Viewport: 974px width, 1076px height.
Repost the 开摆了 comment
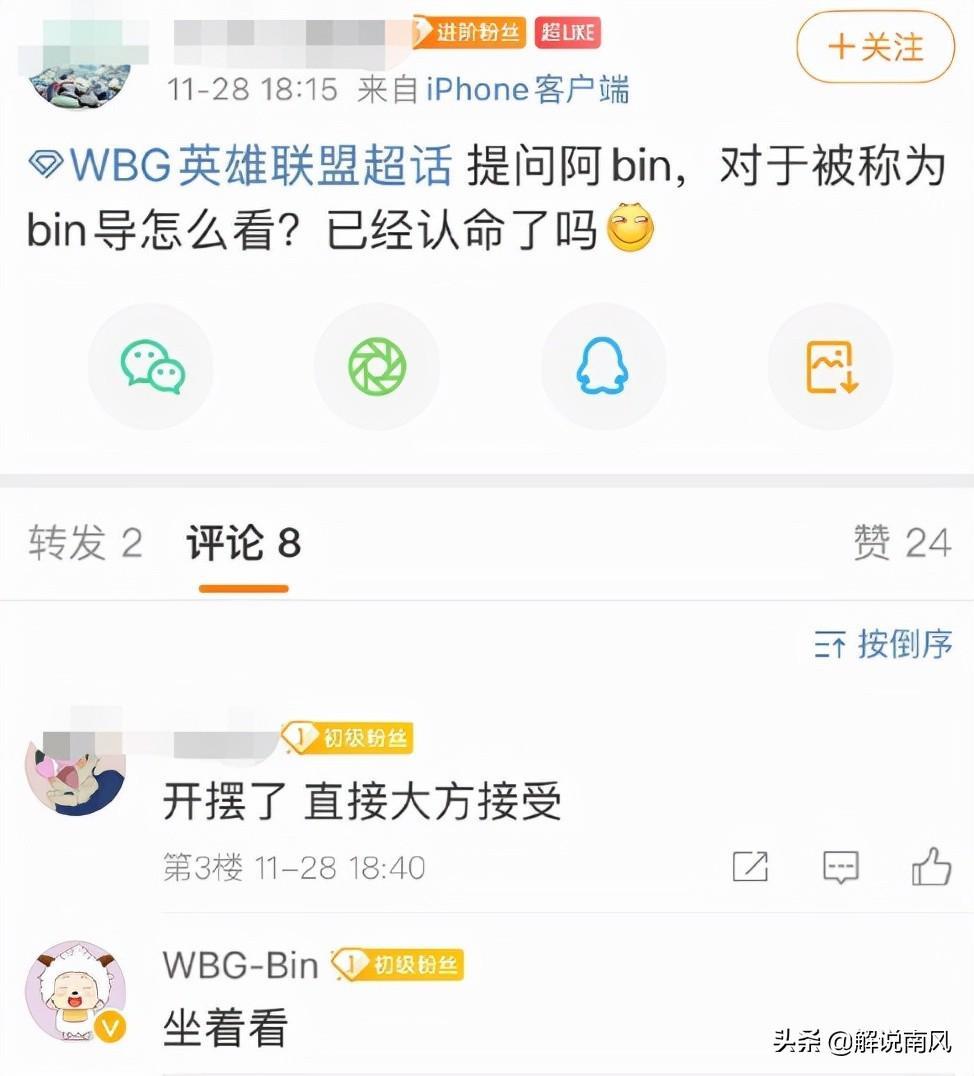[x=750, y=866]
